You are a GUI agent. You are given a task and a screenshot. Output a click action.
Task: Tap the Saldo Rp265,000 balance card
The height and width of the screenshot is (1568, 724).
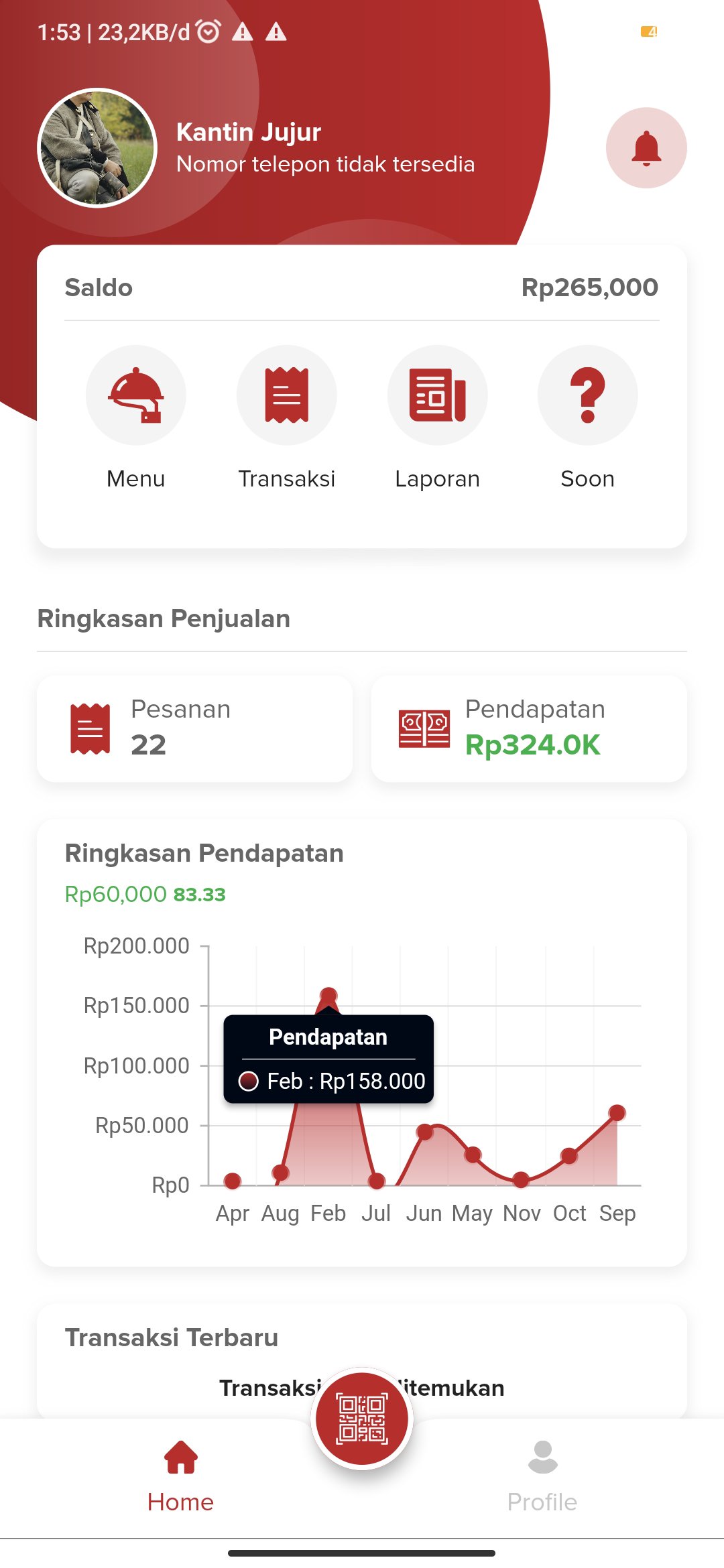point(362,287)
